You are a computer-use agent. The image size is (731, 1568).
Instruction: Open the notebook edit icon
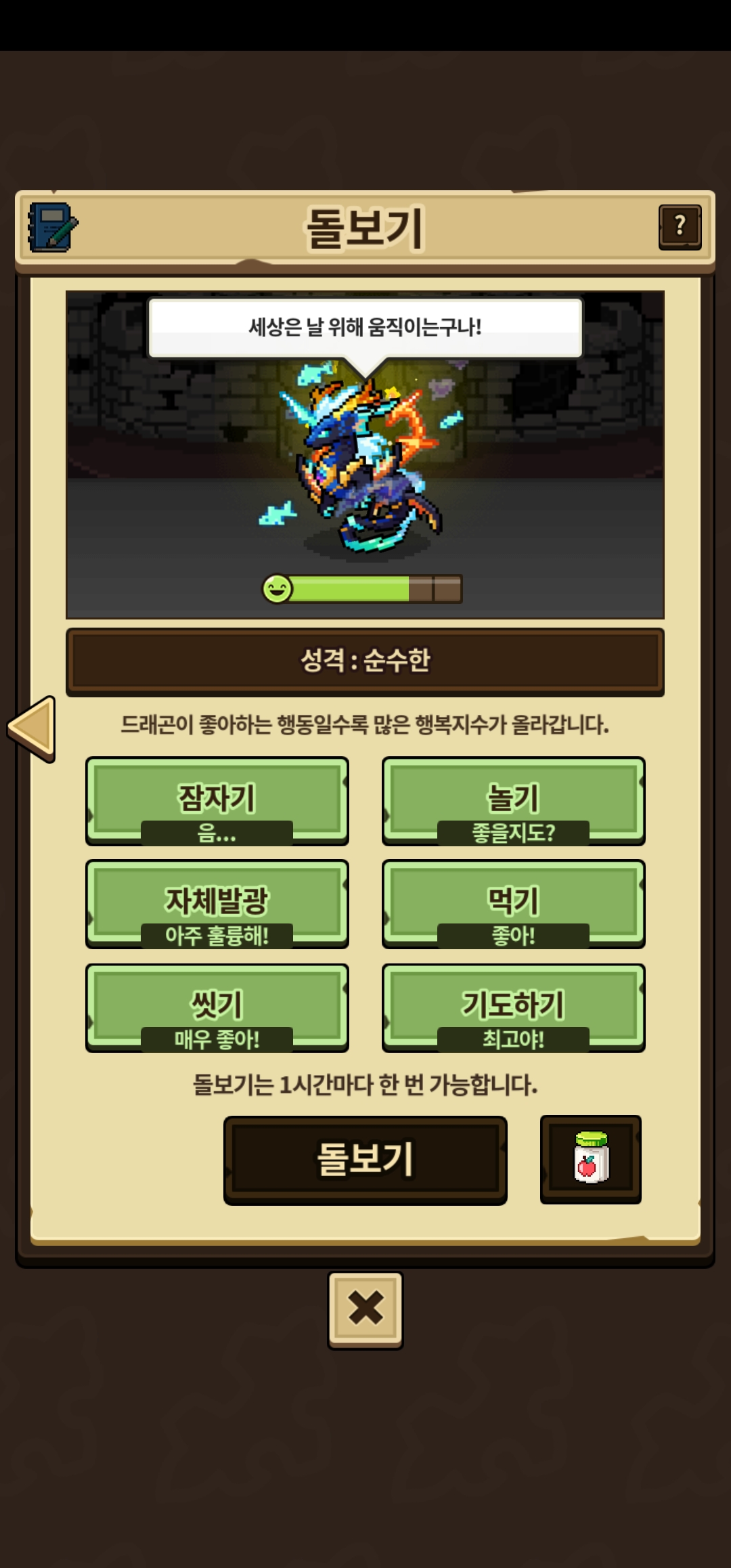pos(52,227)
